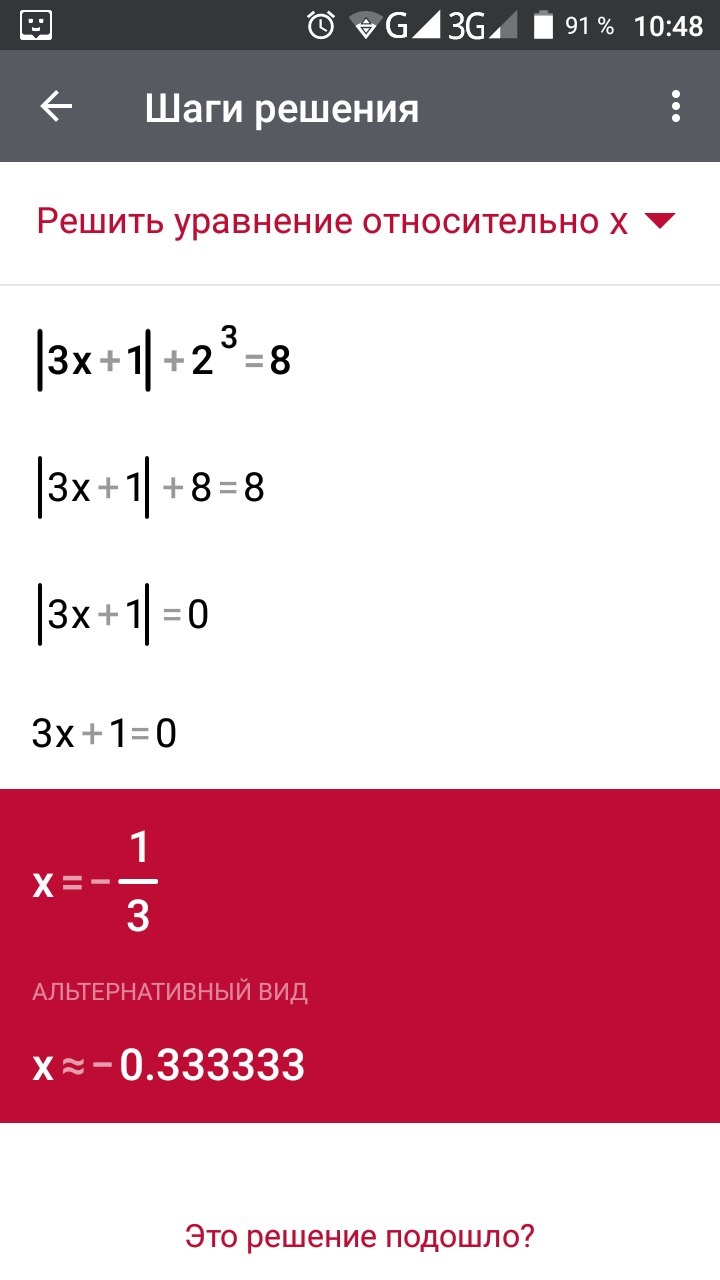Open the overflow menu

coord(676,107)
